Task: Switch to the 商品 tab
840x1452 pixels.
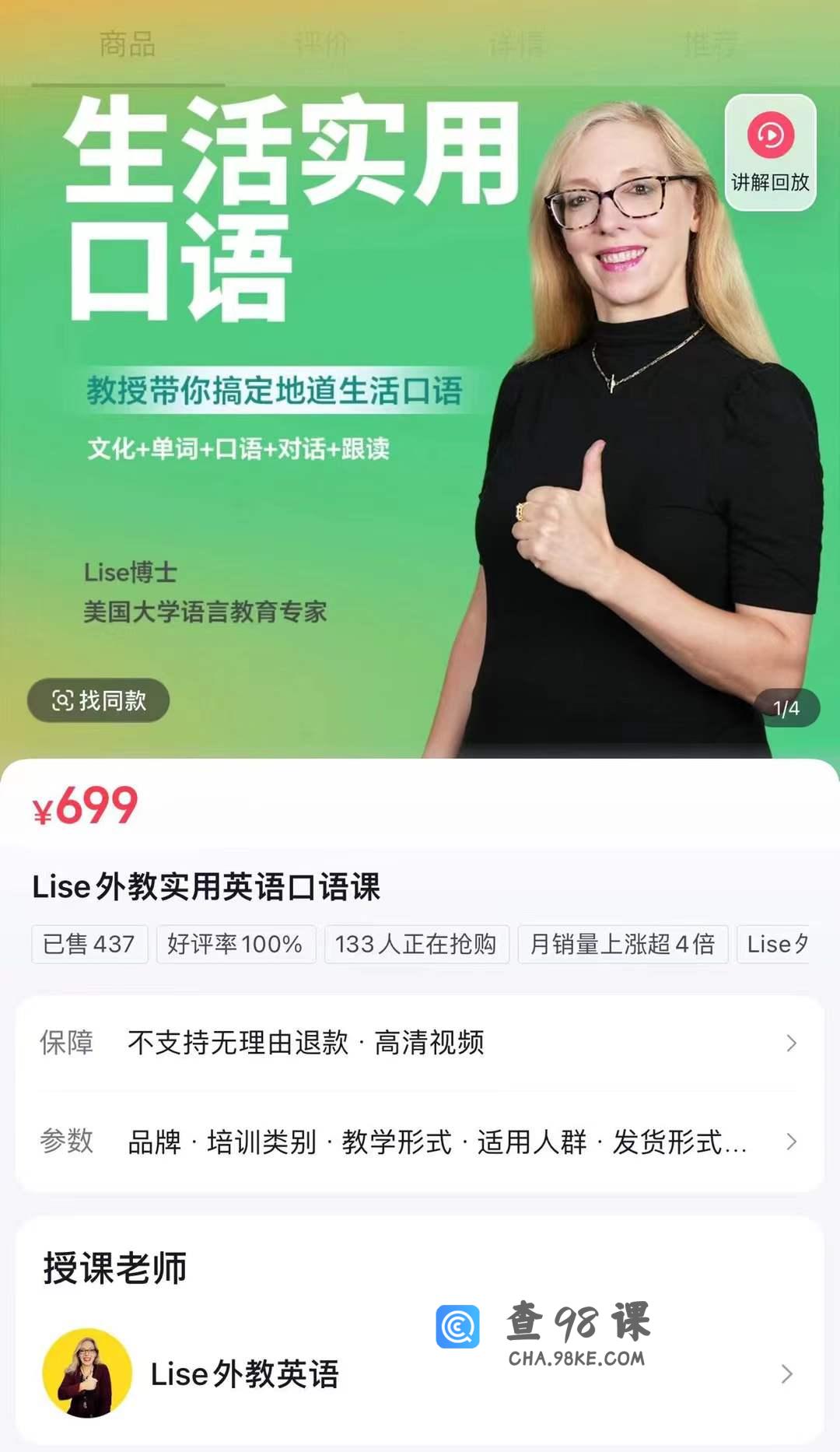Action: pyautogui.click(x=128, y=44)
